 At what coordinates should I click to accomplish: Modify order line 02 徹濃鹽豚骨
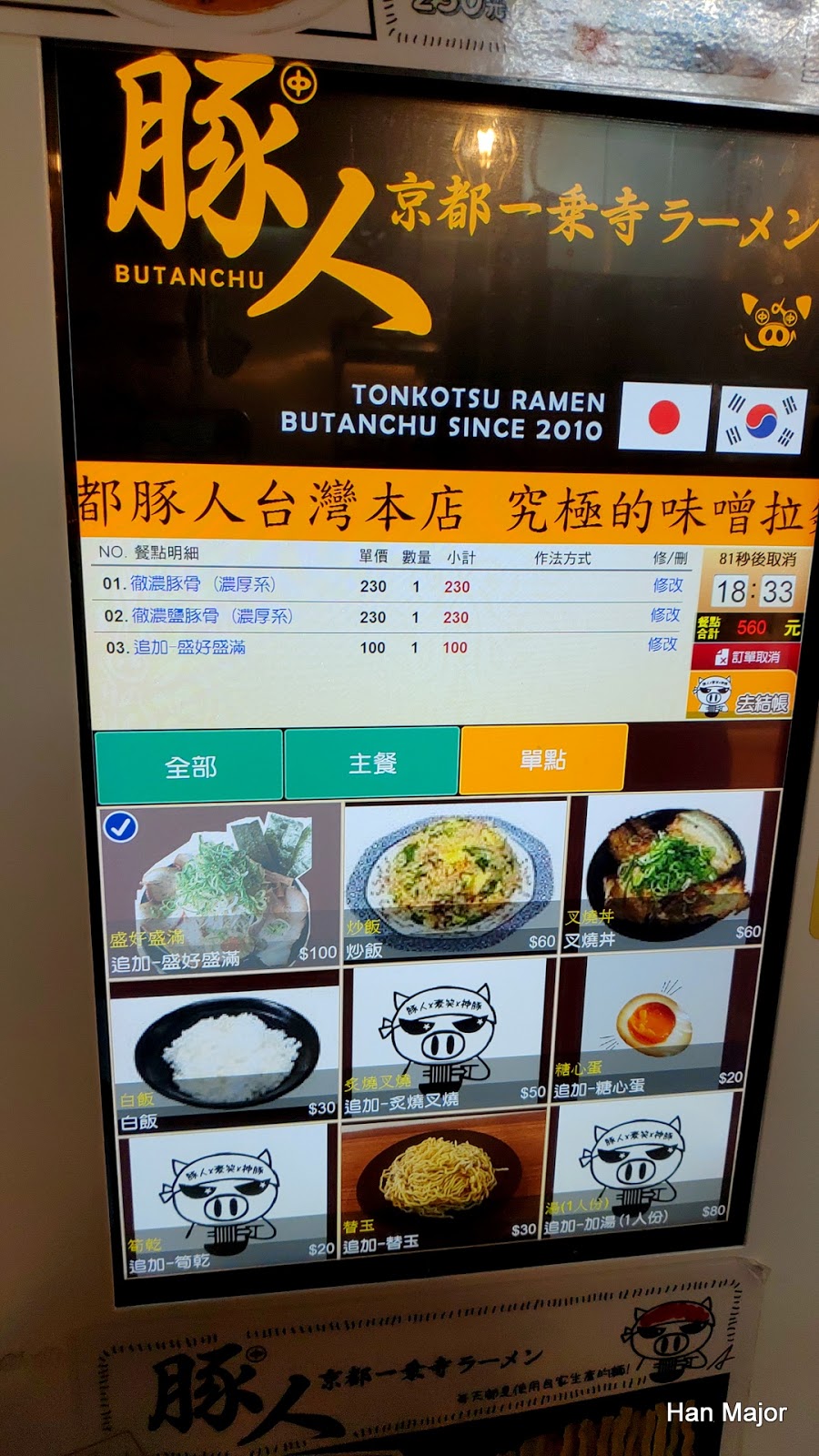[x=665, y=615]
